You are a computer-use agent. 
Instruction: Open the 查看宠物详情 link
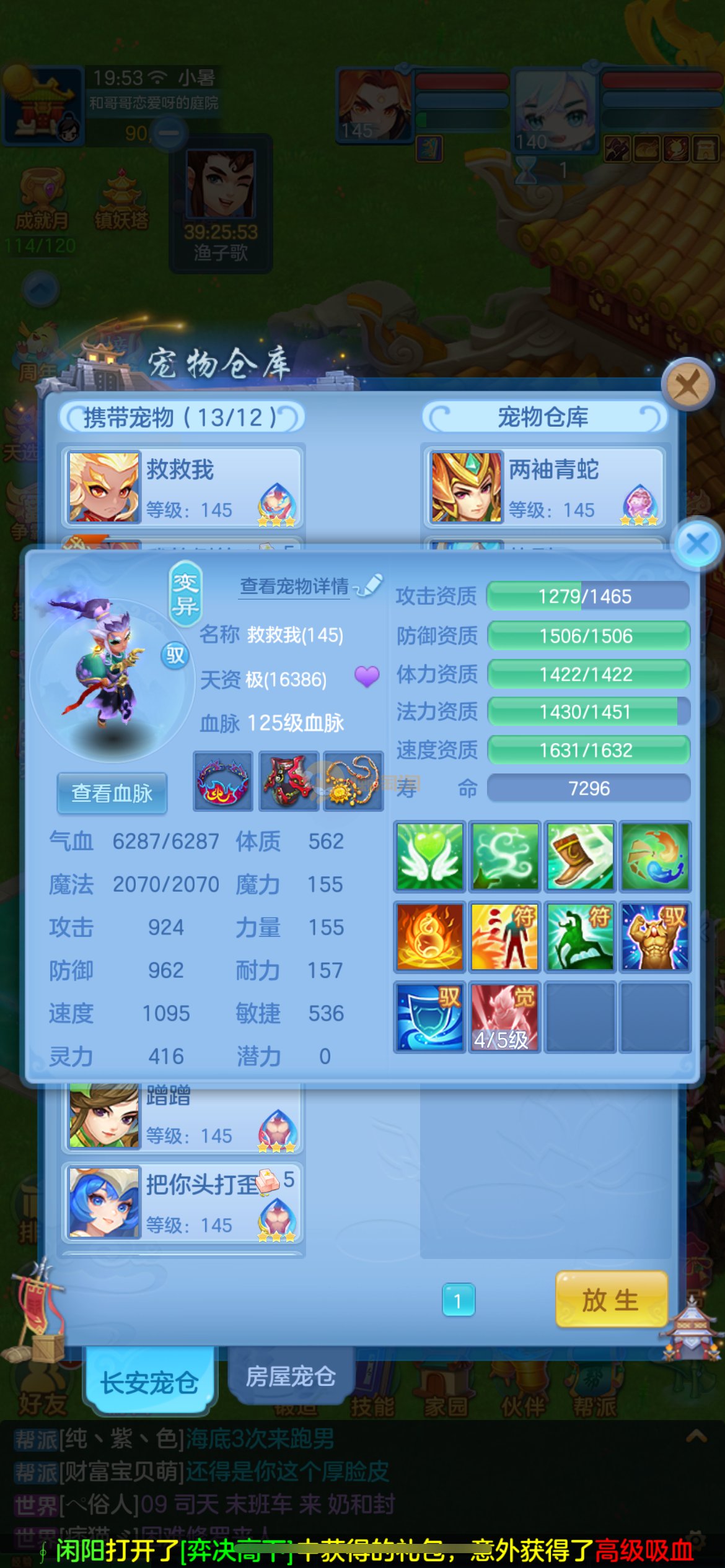(295, 586)
